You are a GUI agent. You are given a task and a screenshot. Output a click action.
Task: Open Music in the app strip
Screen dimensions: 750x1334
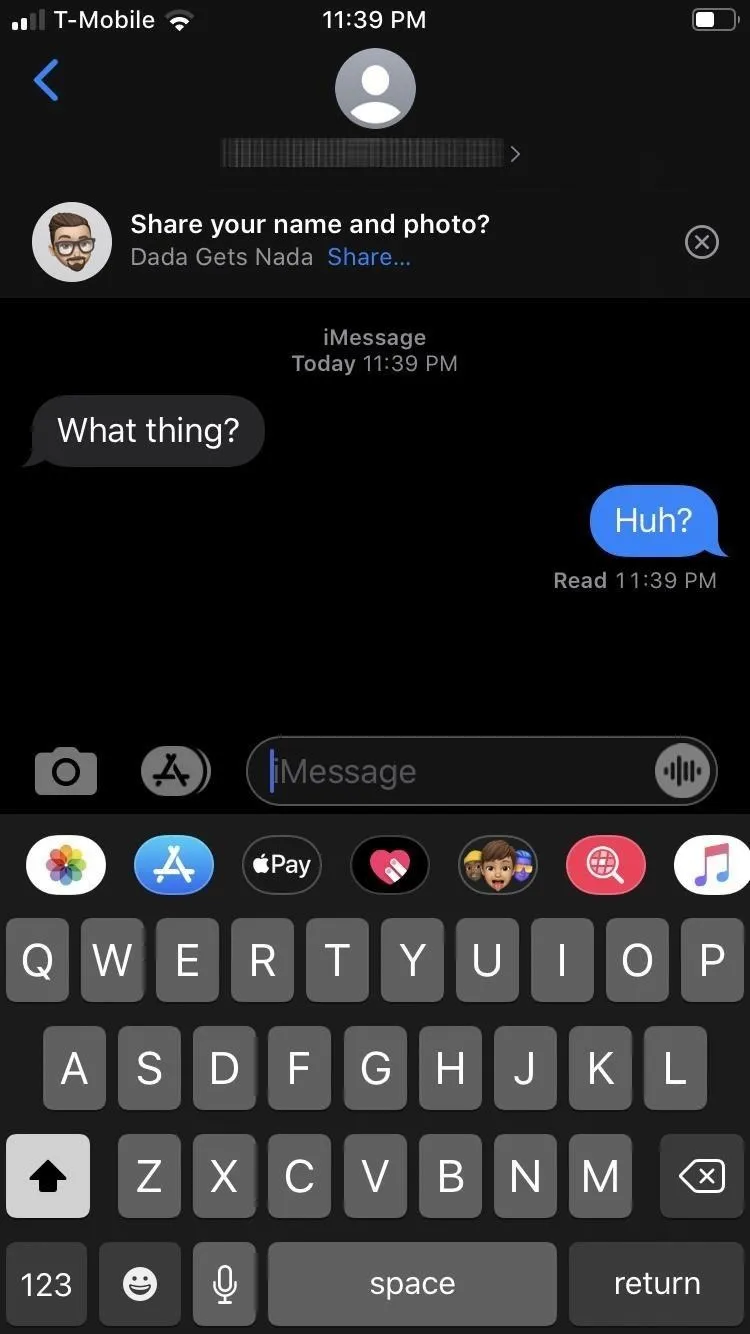tap(712, 865)
